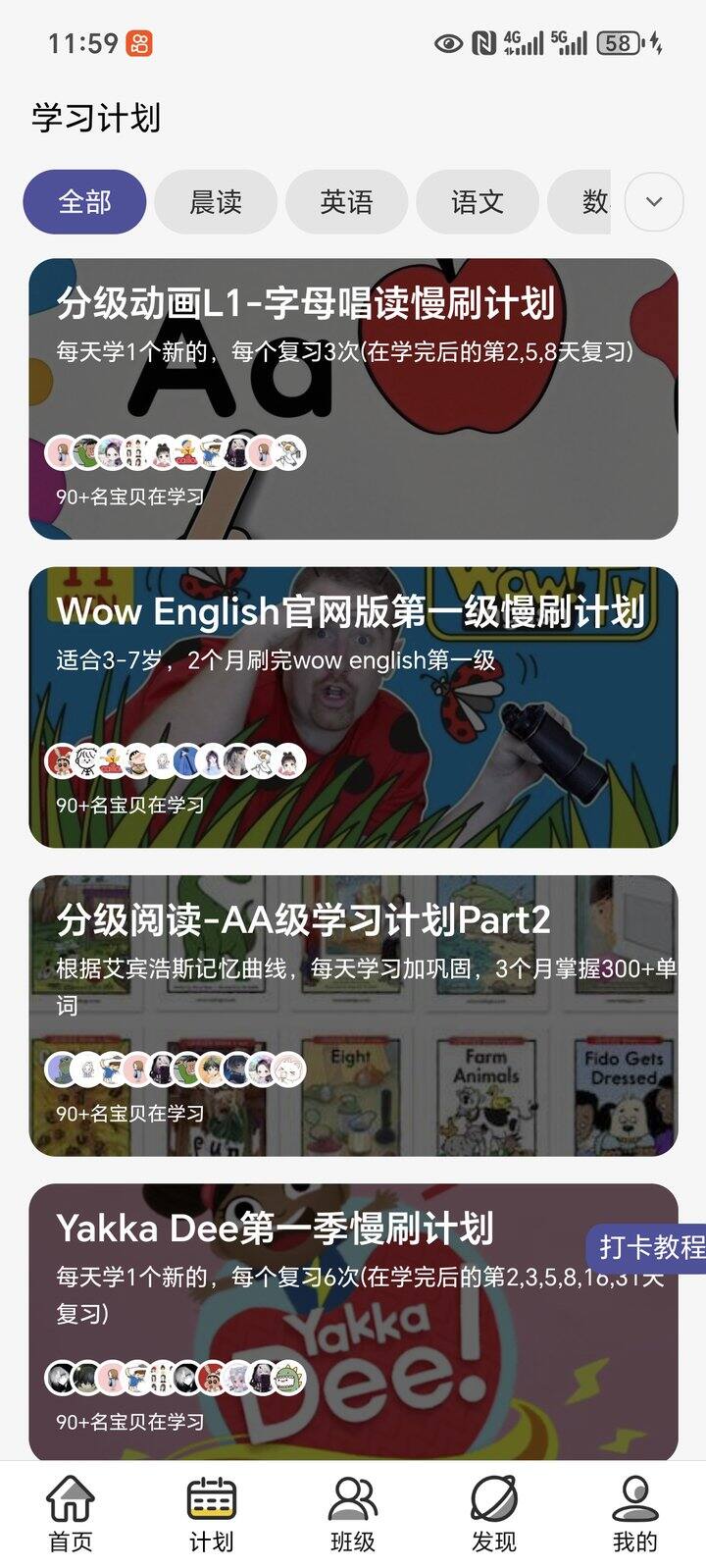Open the 班级 tab
The width and height of the screenshot is (706, 1568).
(x=353, y=1514)
